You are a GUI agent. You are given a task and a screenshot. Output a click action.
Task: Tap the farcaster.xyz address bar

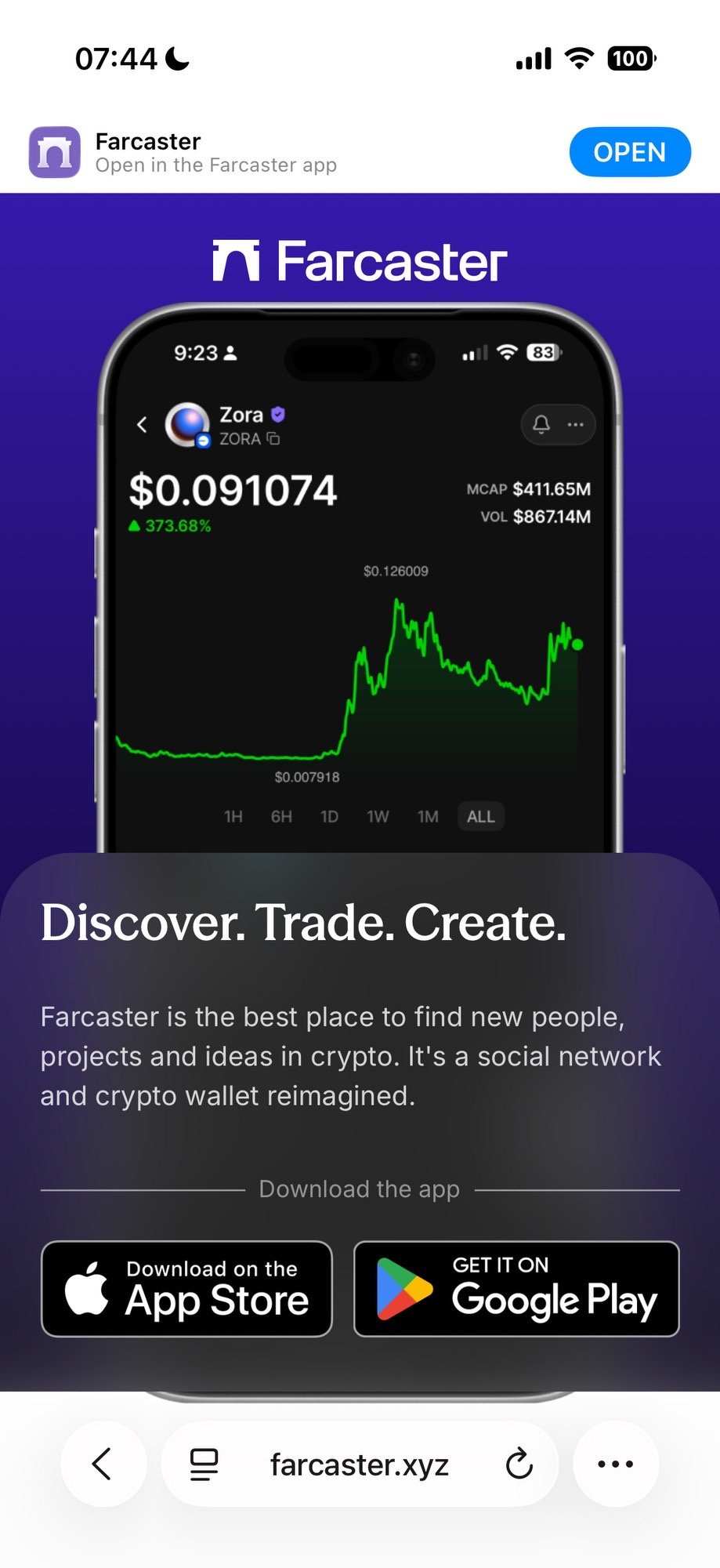(359, 1464)
